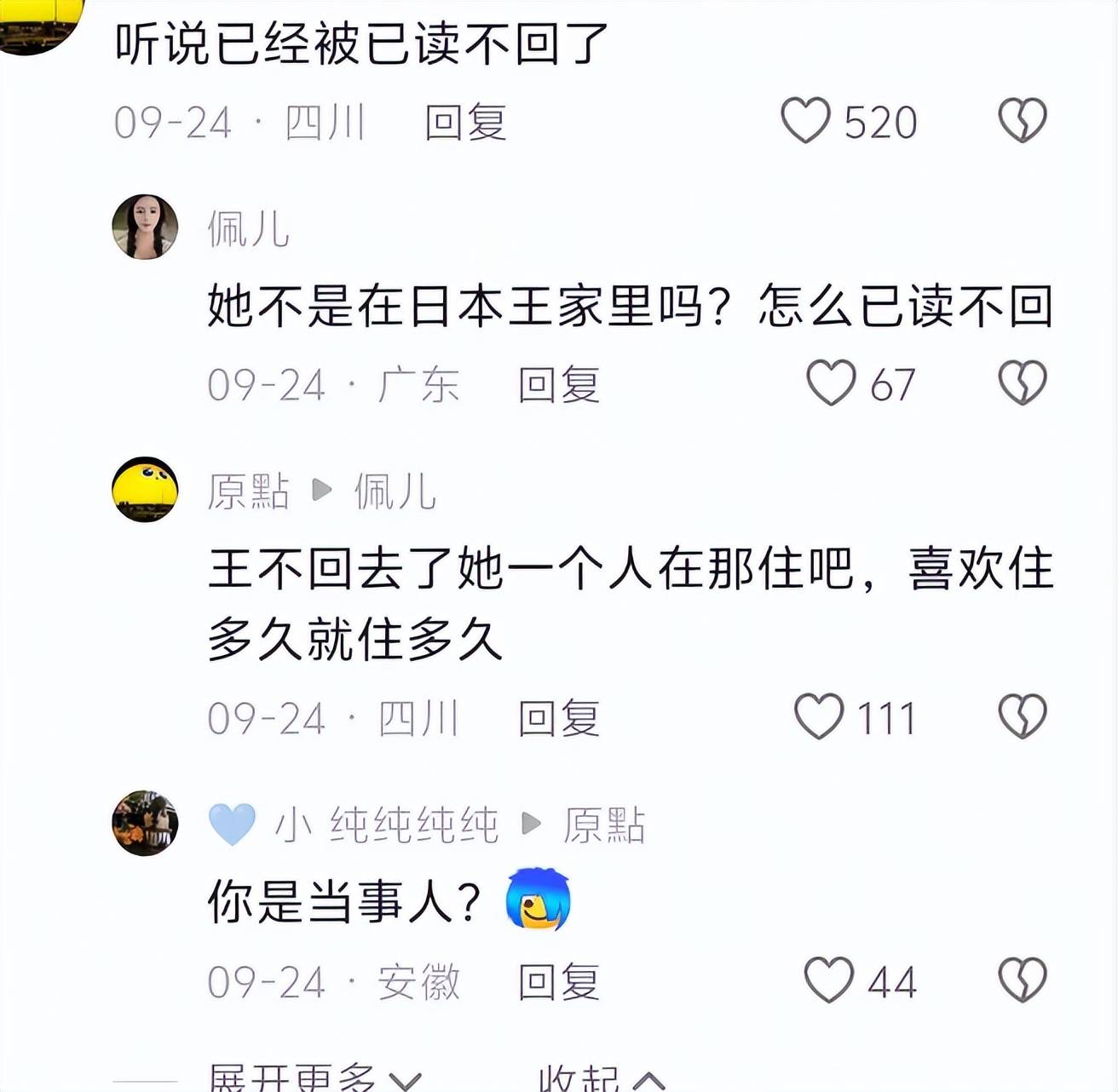Screen dimensions: 1118x1092
Task: Reply to 原點's comment about 王
Action: (x=559, y=718)
